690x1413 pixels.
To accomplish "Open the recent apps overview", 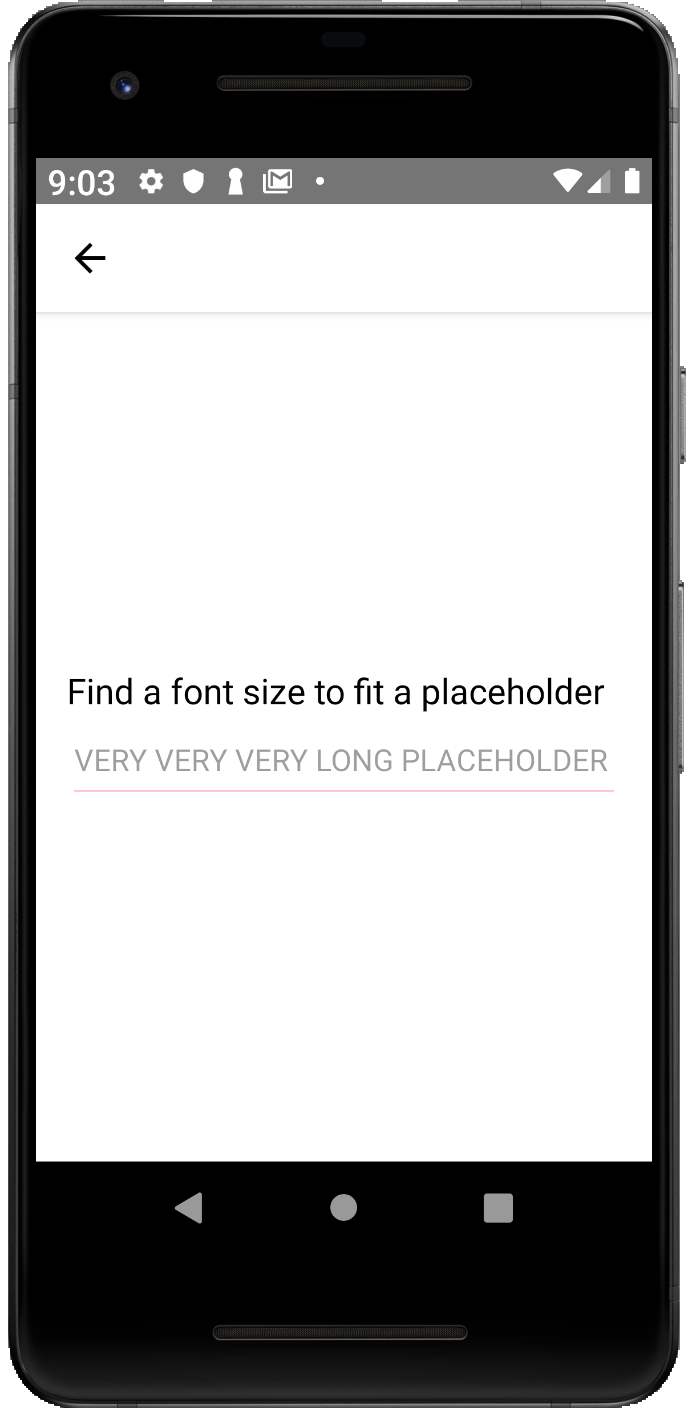I will (498, 1208).
